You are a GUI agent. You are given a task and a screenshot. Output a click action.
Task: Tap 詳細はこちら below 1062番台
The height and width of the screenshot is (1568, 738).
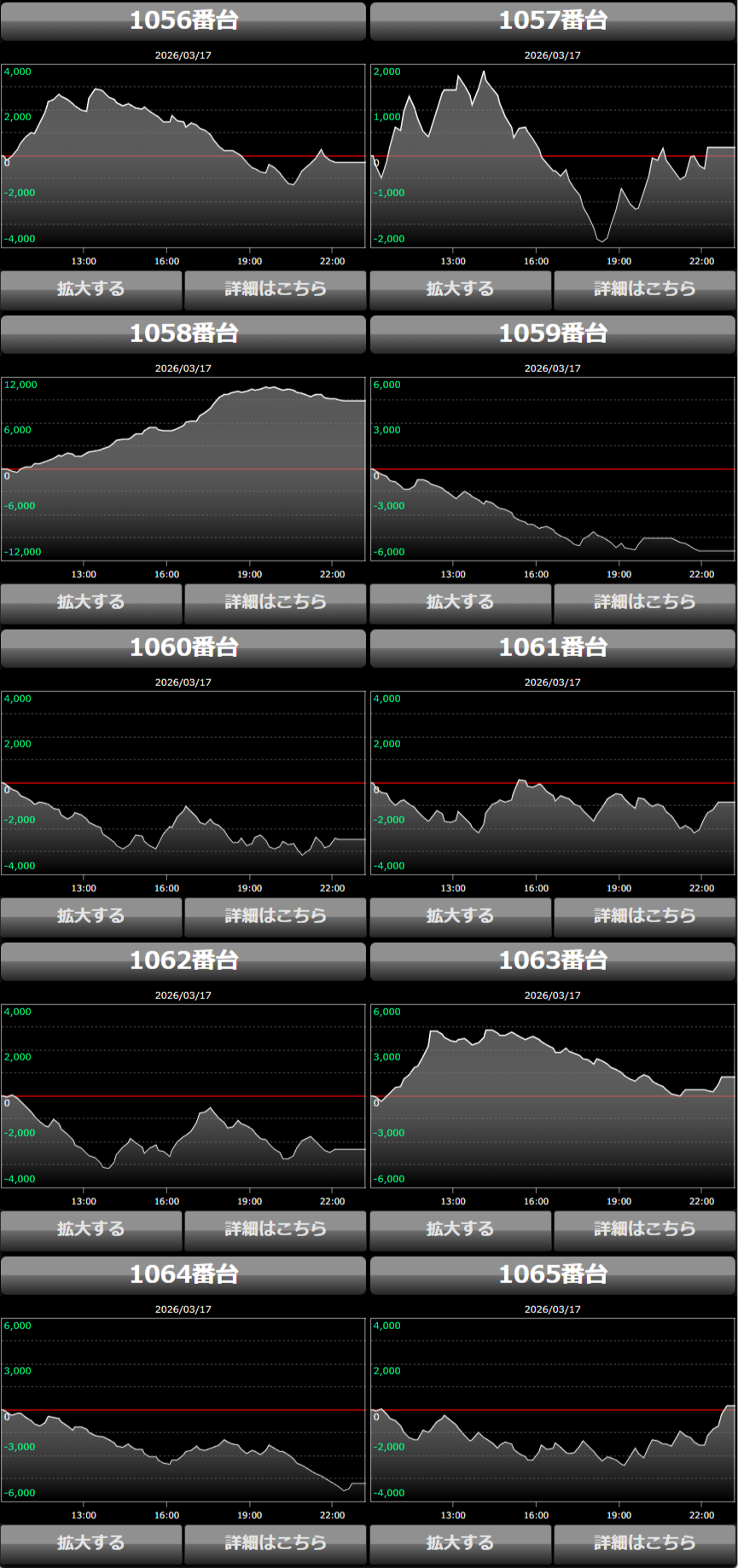tap(275, 1229)
